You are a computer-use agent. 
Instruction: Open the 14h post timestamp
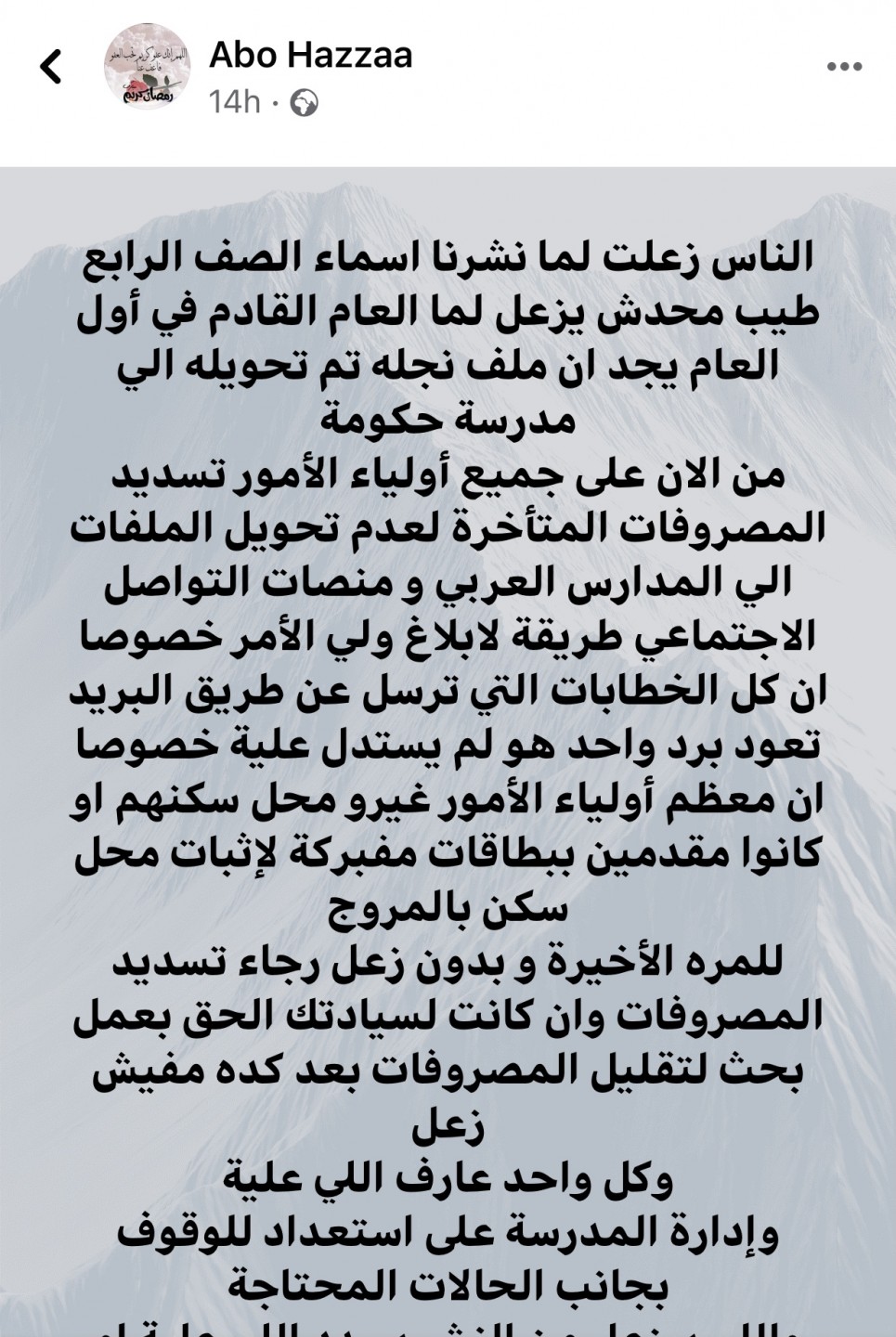(234, 102)
